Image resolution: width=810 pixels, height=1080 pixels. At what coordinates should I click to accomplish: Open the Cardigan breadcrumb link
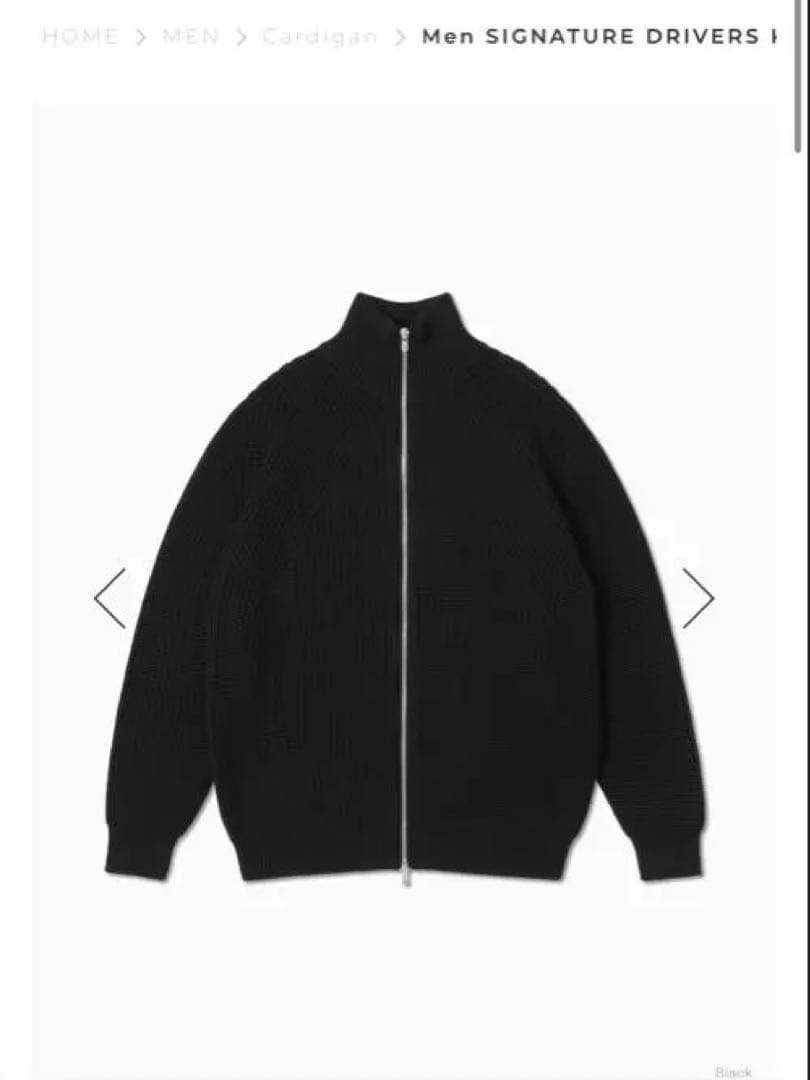point(320,37)
